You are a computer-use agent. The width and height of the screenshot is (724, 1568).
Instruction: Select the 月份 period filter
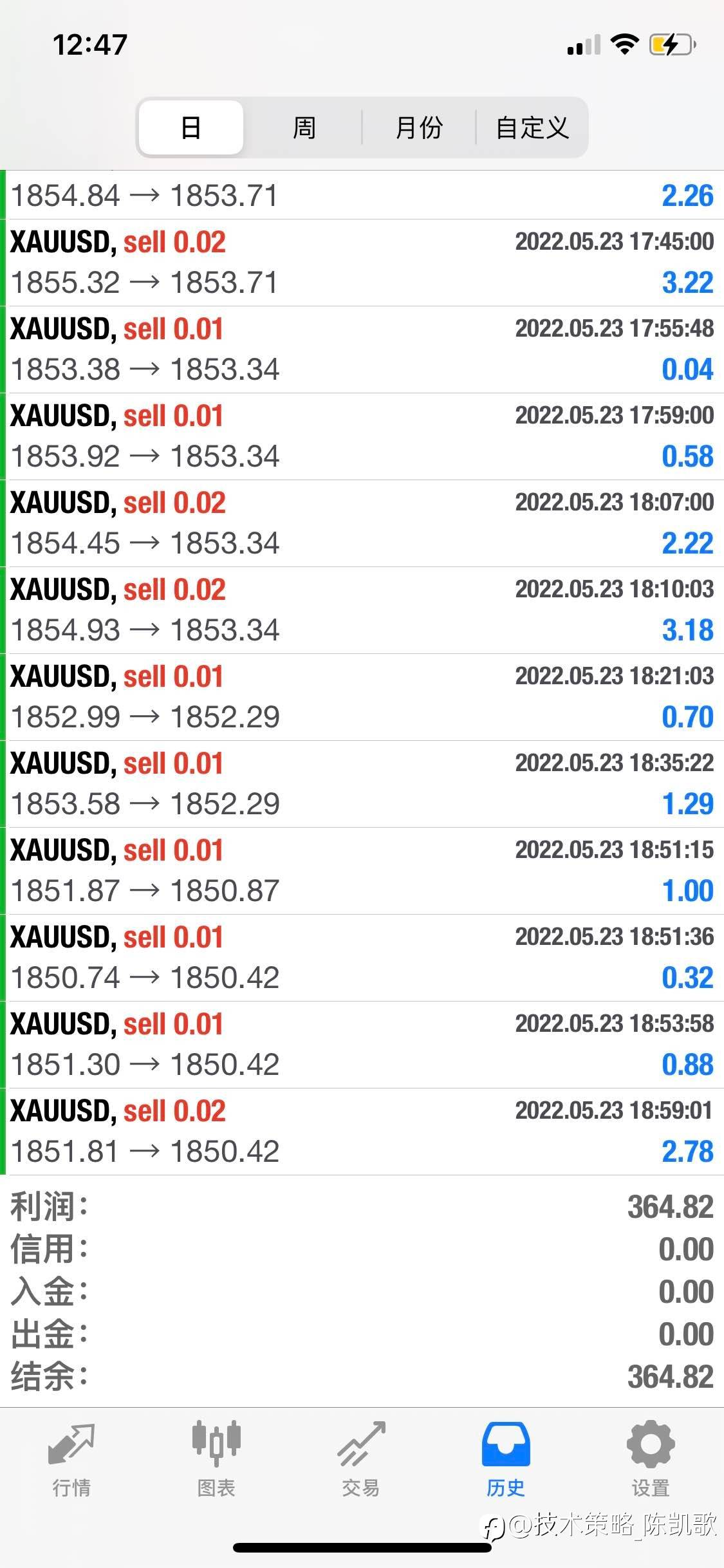tap(419, 127)
